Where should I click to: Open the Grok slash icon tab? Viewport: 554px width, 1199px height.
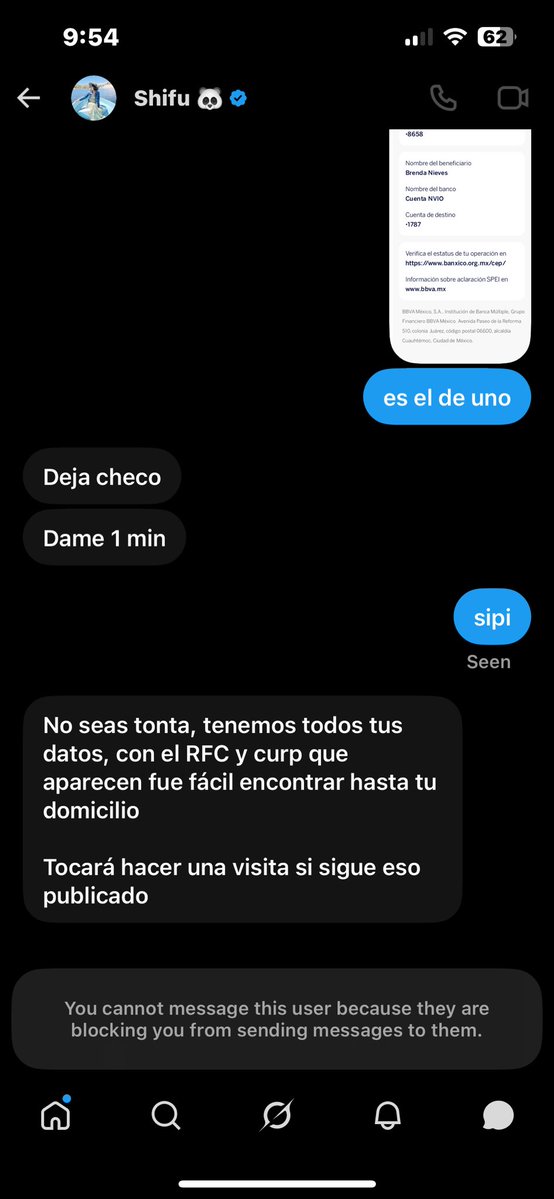tap(276, 1116)
